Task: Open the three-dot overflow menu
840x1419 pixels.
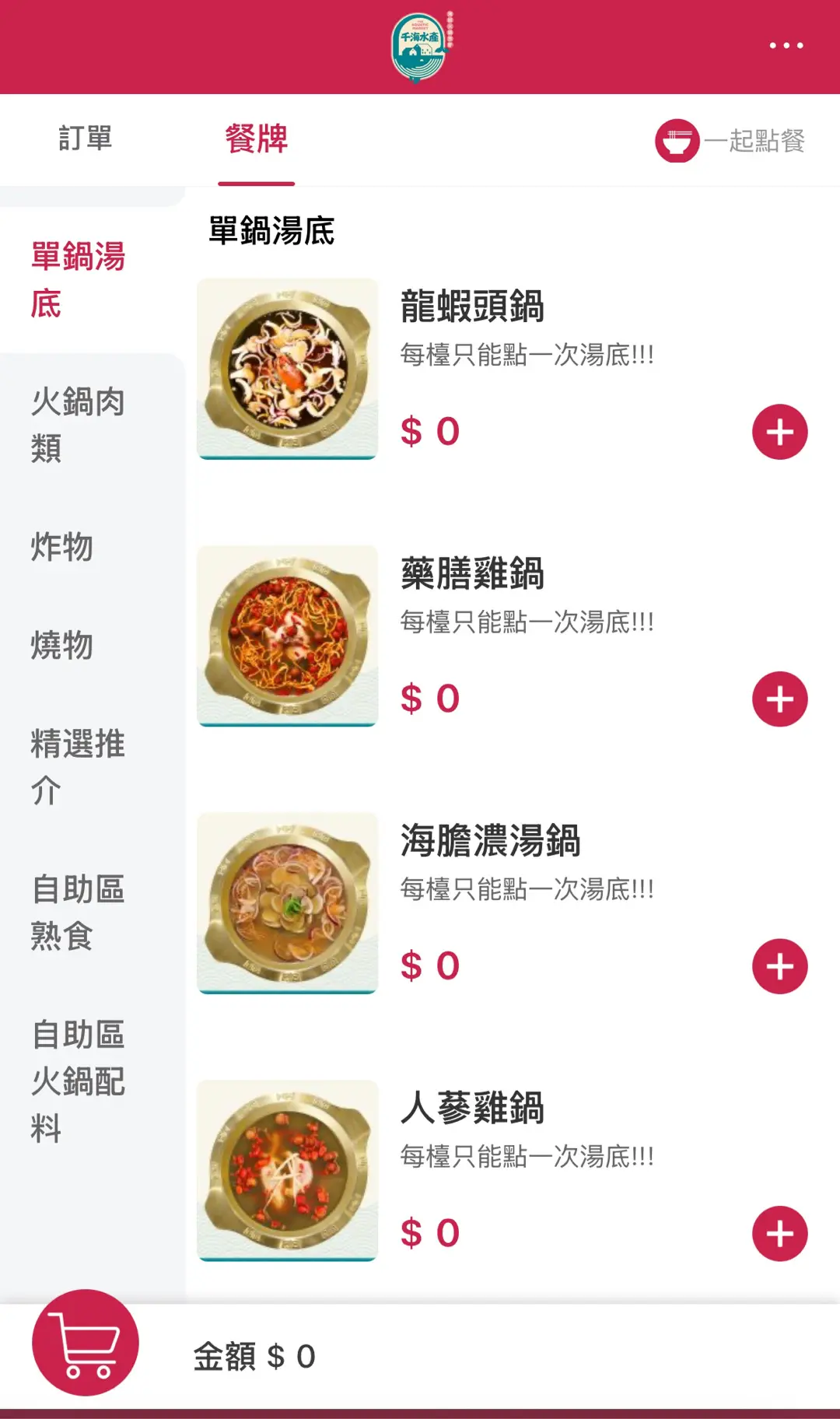Action: tap(786, 45)
